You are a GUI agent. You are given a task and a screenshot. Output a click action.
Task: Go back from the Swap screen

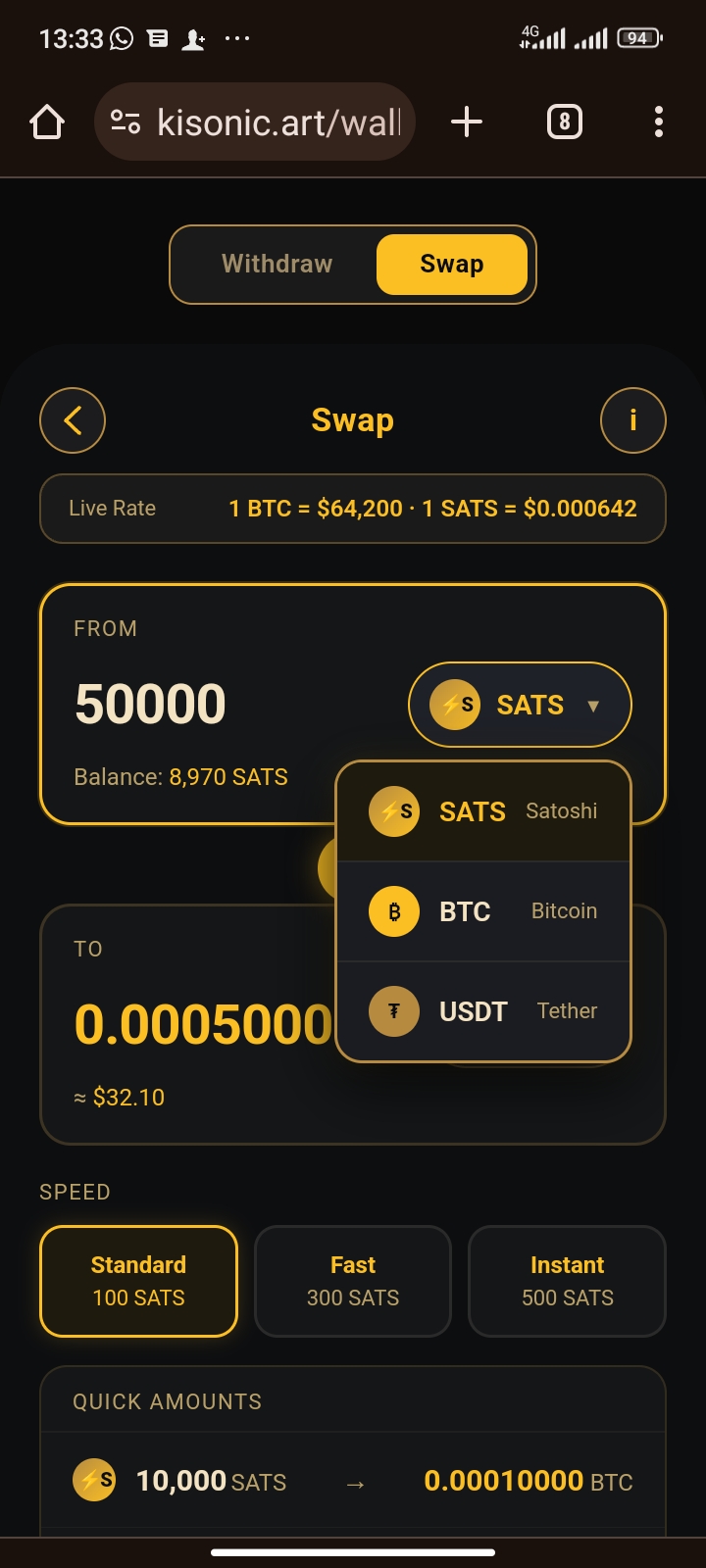point(73,420)
